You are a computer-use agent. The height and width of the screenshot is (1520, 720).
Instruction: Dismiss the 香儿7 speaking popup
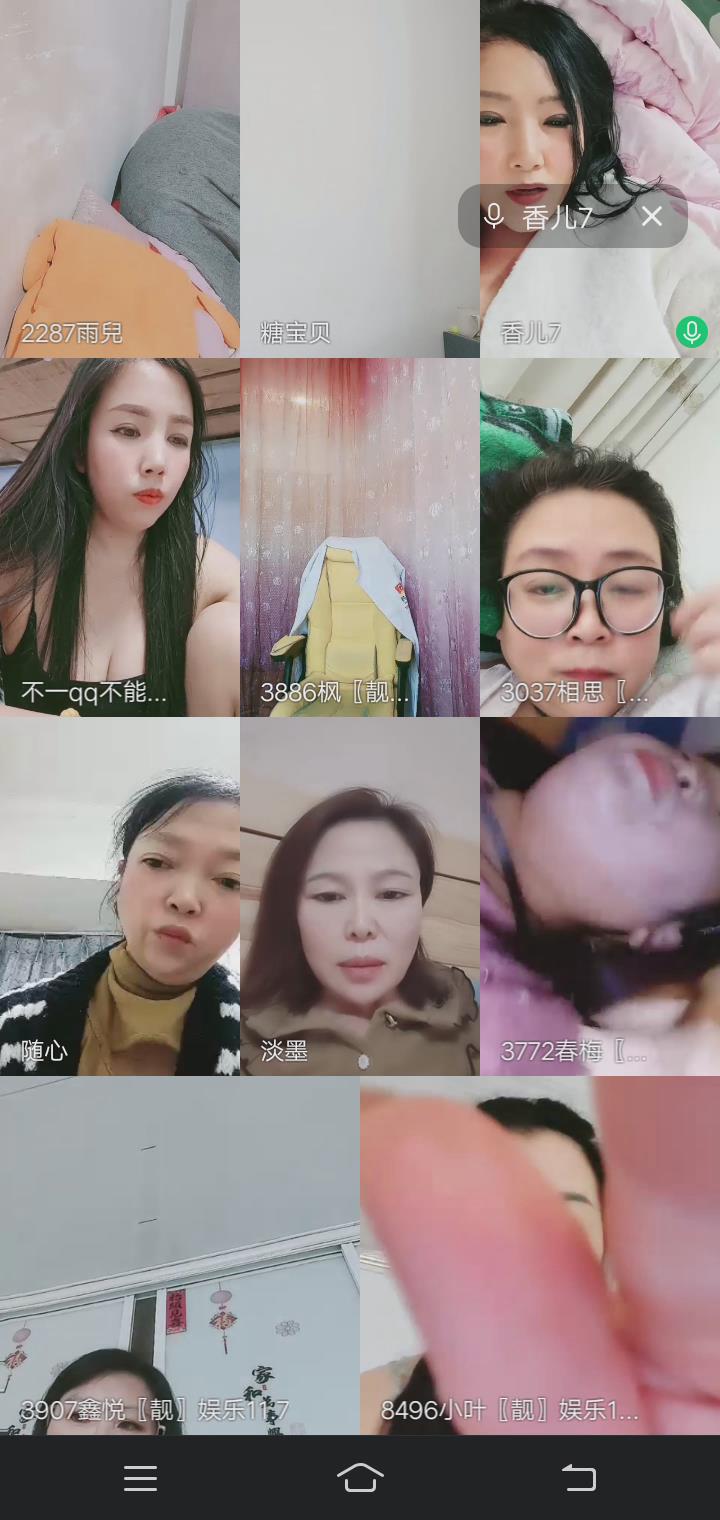652,216
